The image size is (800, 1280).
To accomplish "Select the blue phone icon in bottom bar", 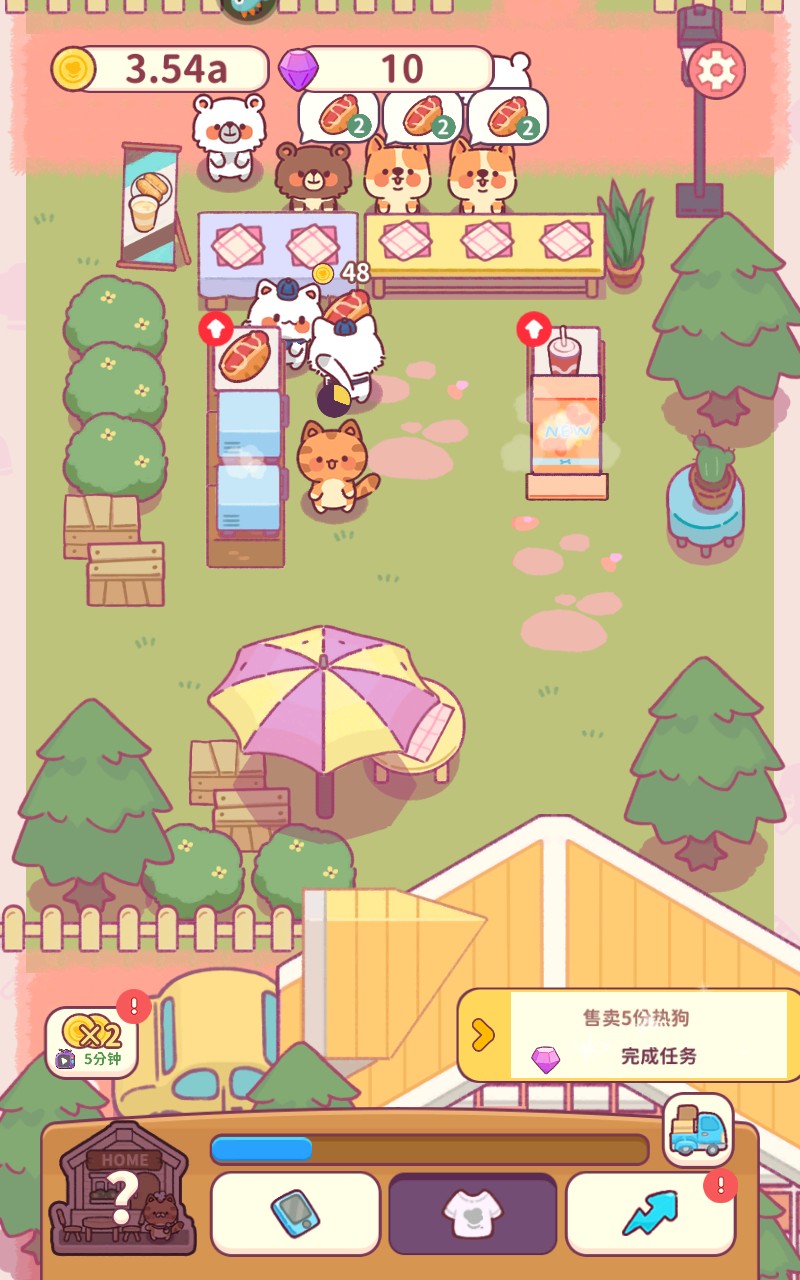I will [x=295, y=1211].
